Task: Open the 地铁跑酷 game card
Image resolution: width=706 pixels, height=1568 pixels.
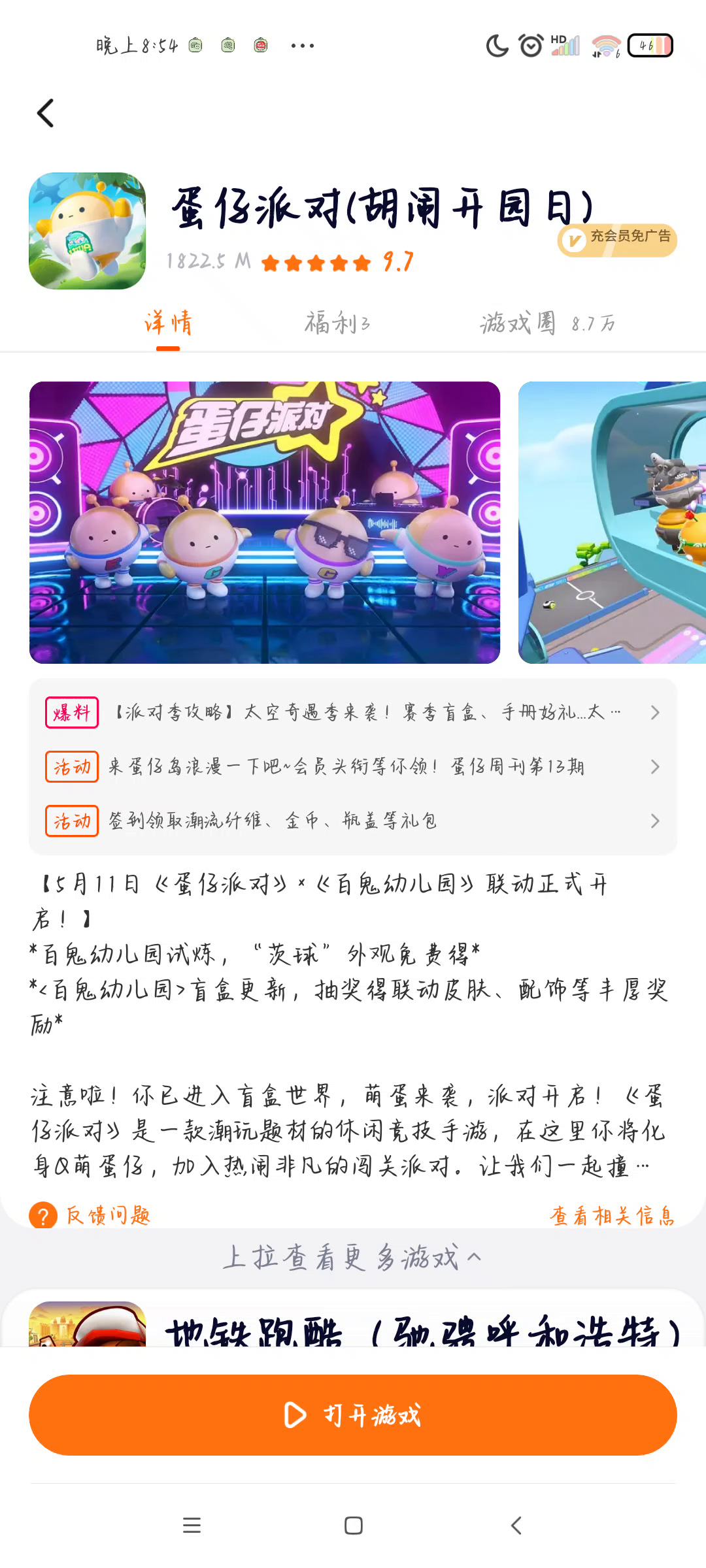Action: coord(353,1324)
